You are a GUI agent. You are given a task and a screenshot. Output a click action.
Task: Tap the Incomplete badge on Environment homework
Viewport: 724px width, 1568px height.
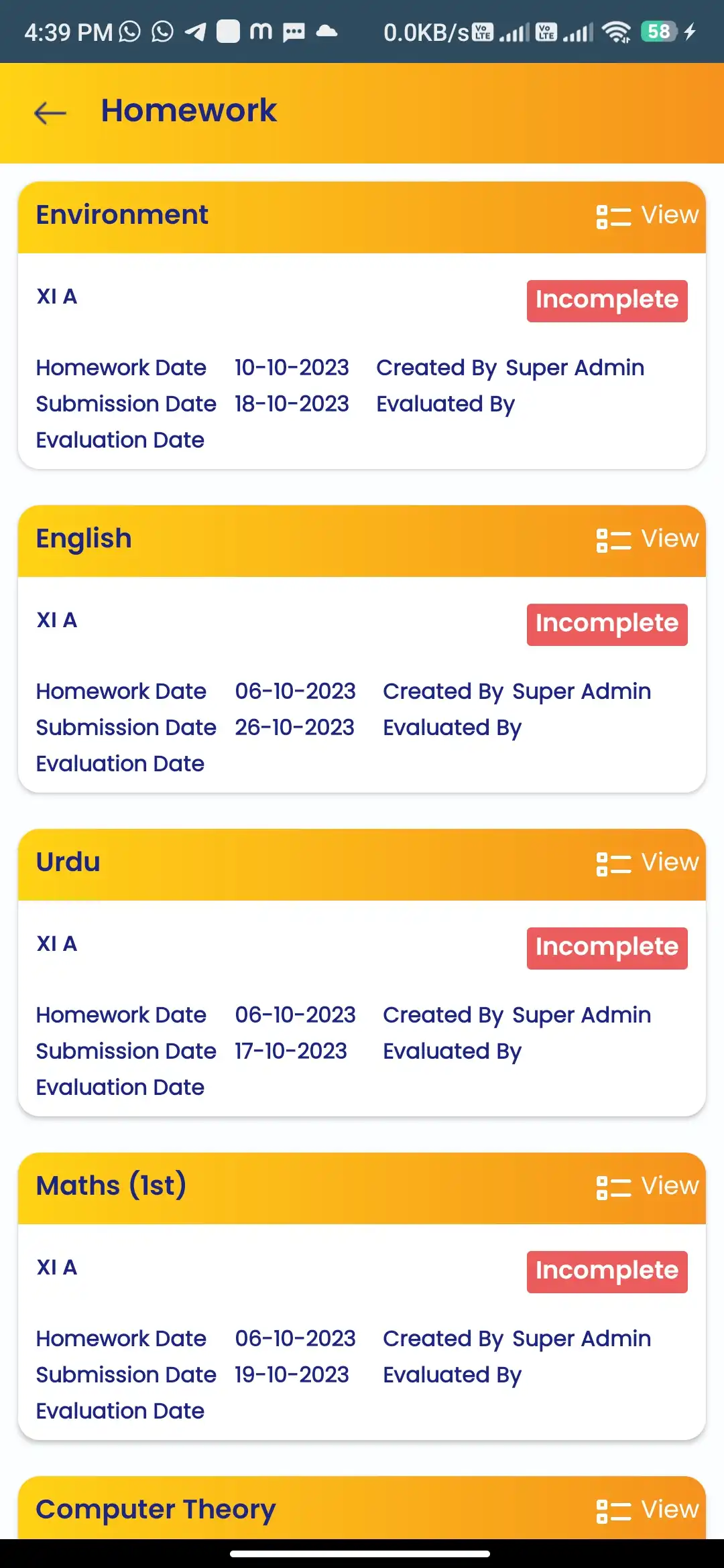[x=607, y=300]
